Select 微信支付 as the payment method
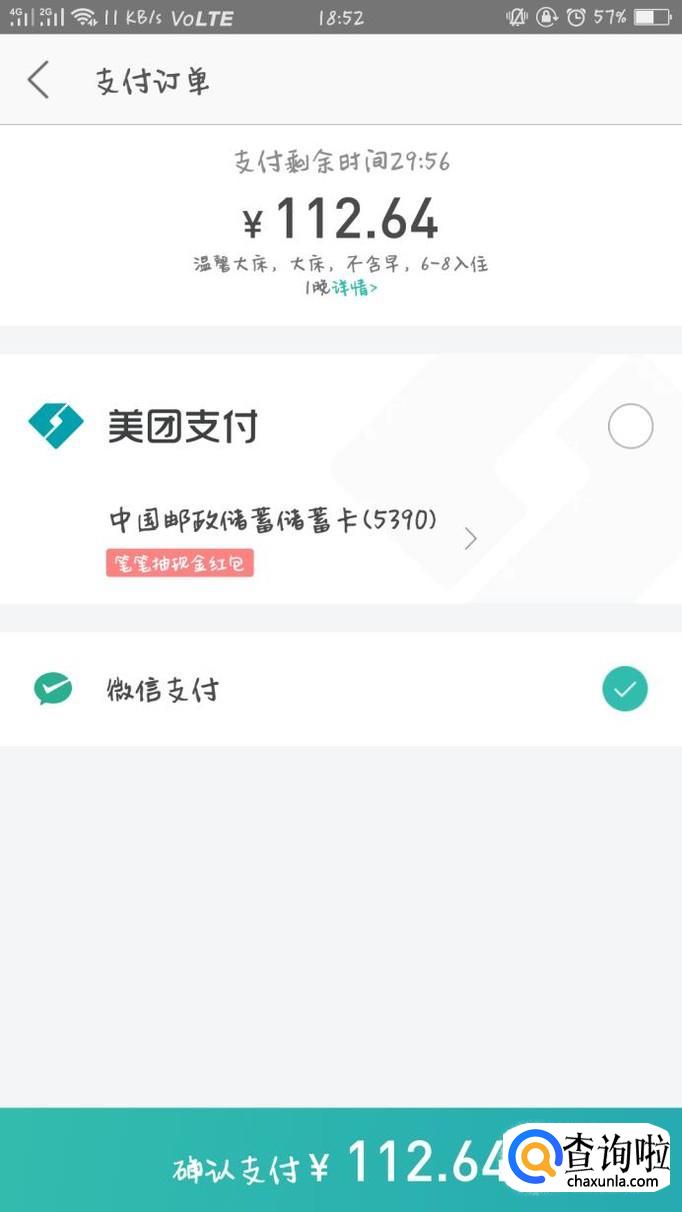 click(625, 689)
